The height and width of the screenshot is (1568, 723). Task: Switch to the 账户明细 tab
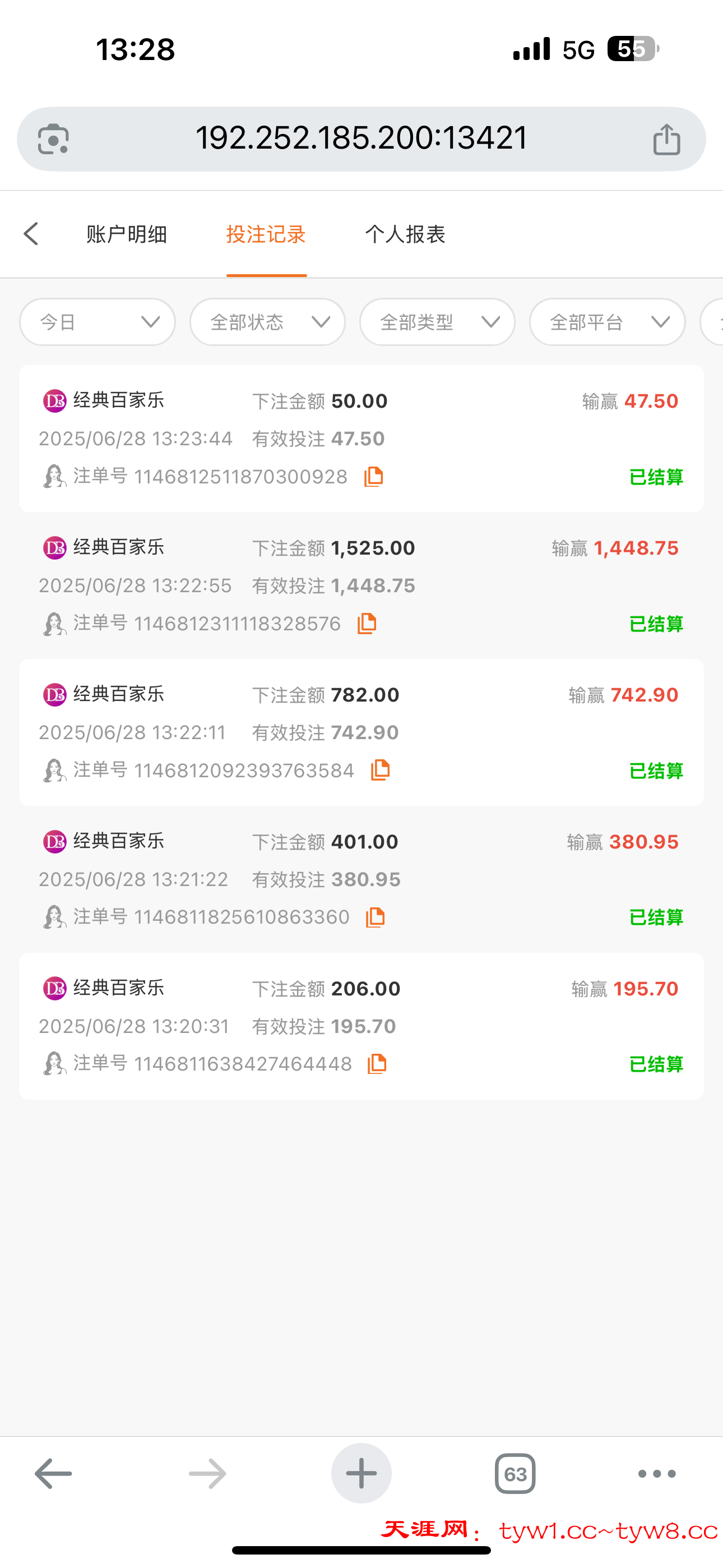[127, 234]
